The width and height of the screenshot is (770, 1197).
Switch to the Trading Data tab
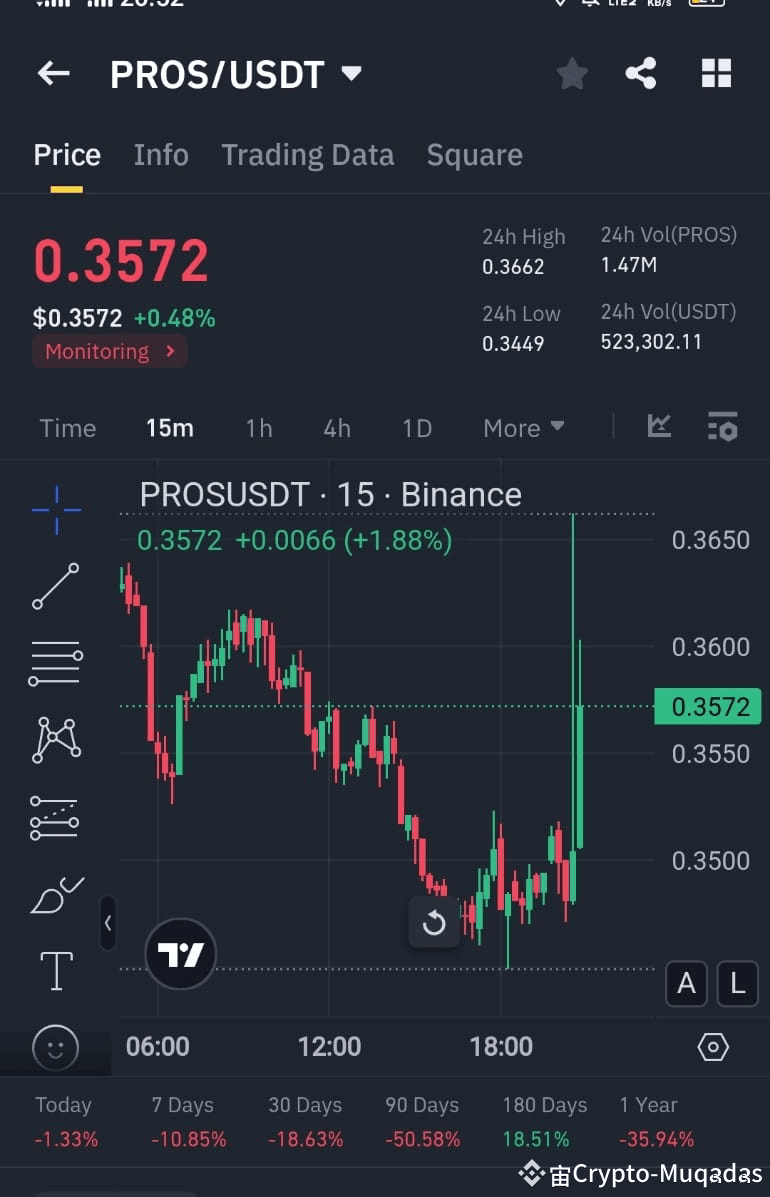coord(307,155)
